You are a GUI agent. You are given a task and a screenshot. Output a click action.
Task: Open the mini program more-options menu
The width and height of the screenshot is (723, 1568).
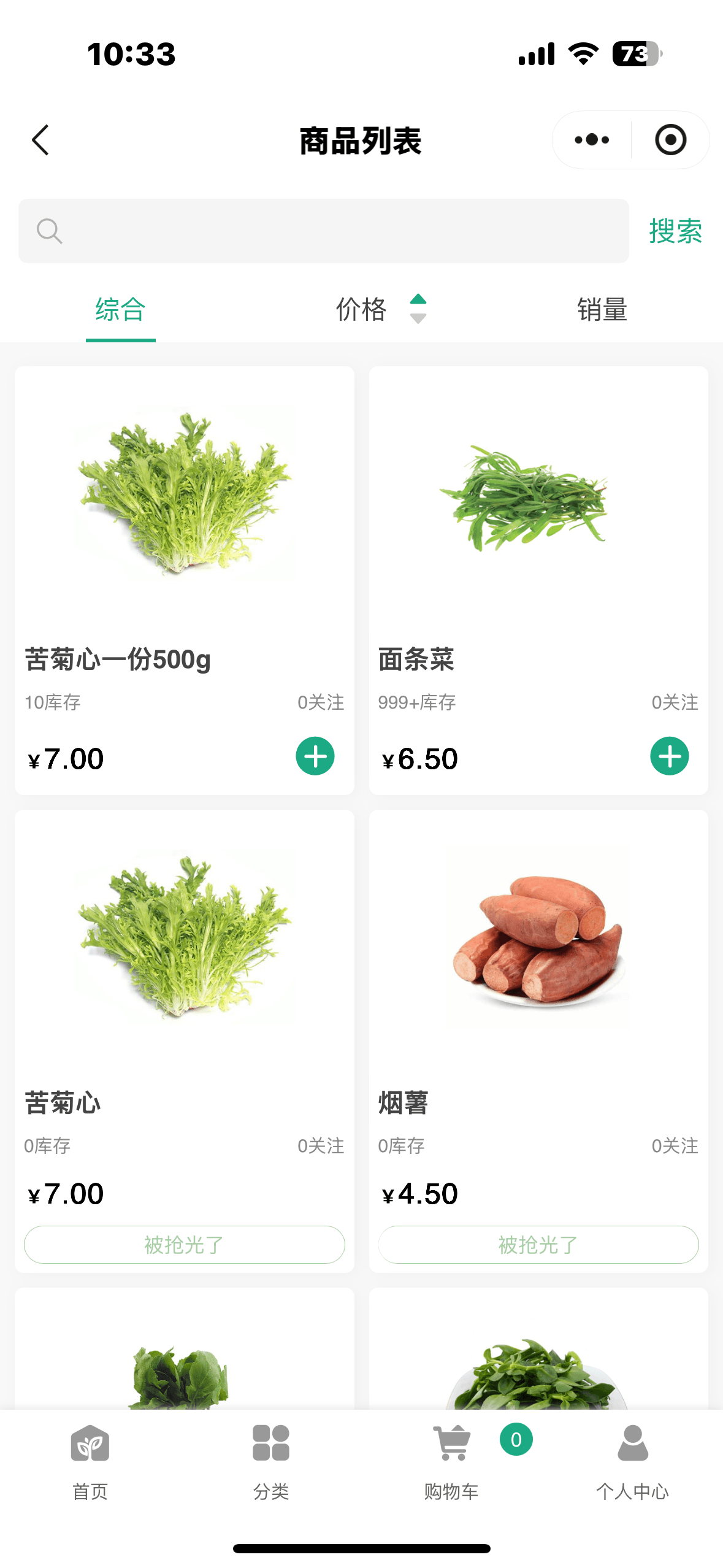(592, 140)
